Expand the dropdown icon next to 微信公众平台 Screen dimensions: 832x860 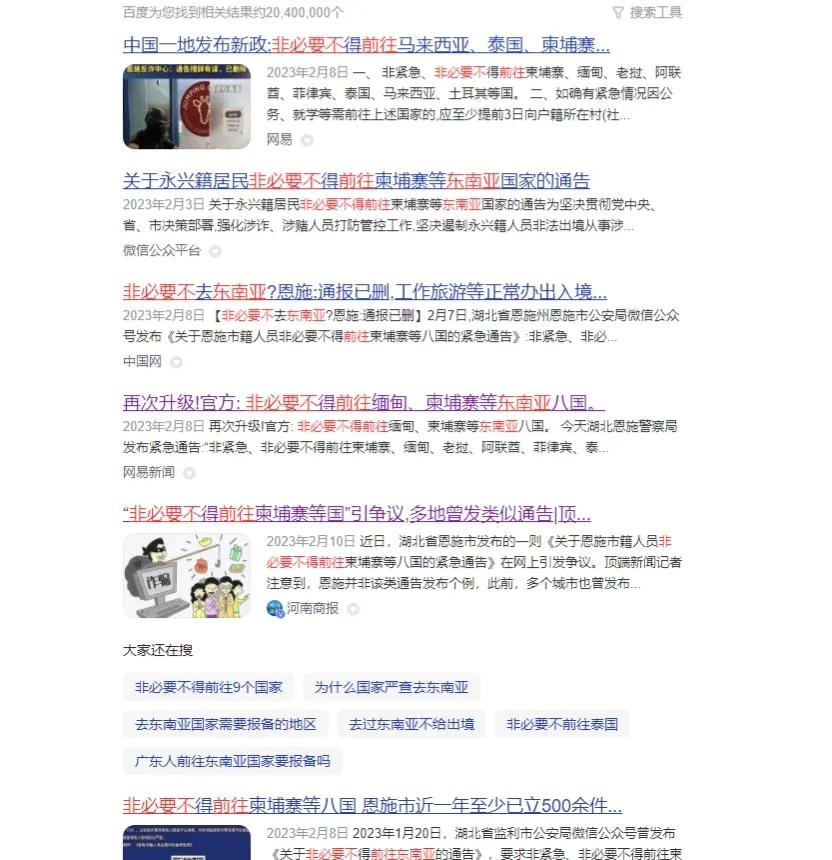coord(214,251)
